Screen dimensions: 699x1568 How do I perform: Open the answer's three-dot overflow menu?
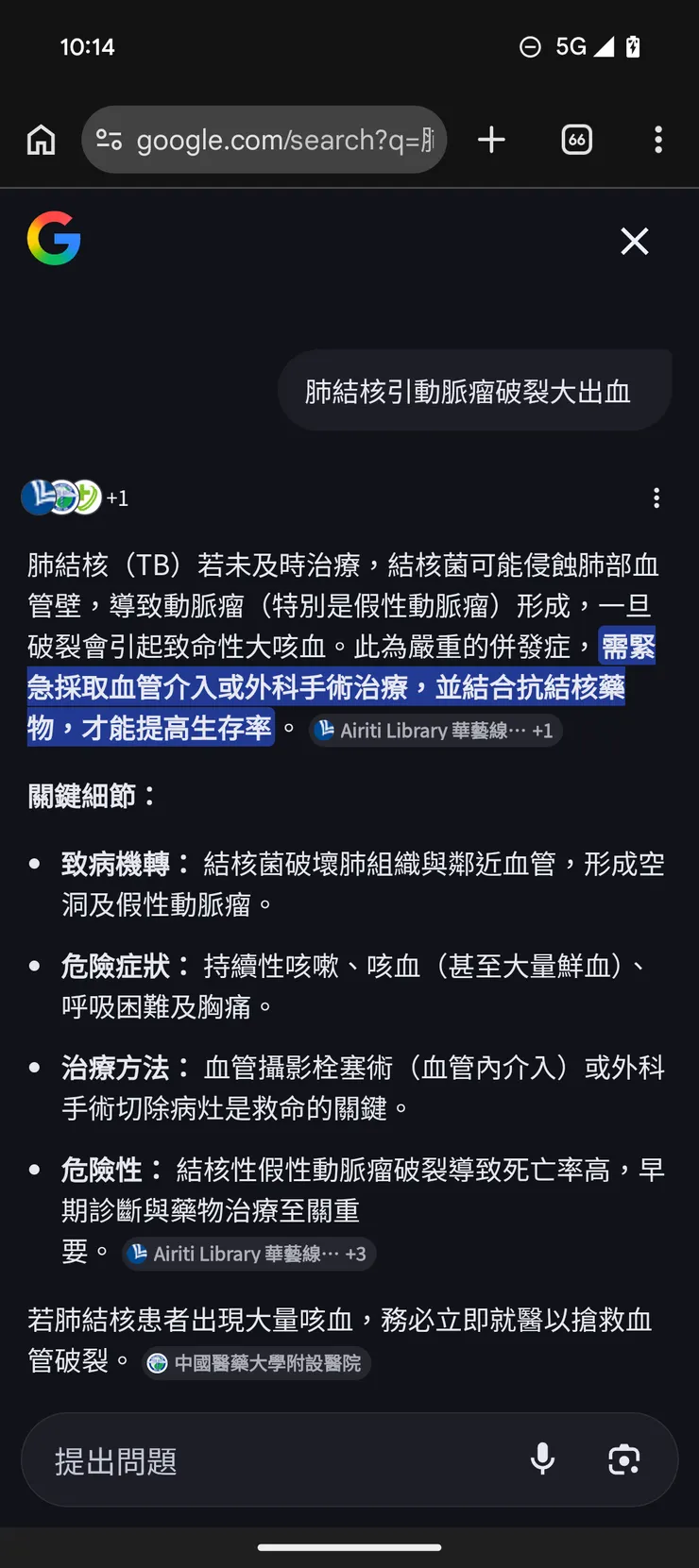(656, 497)
